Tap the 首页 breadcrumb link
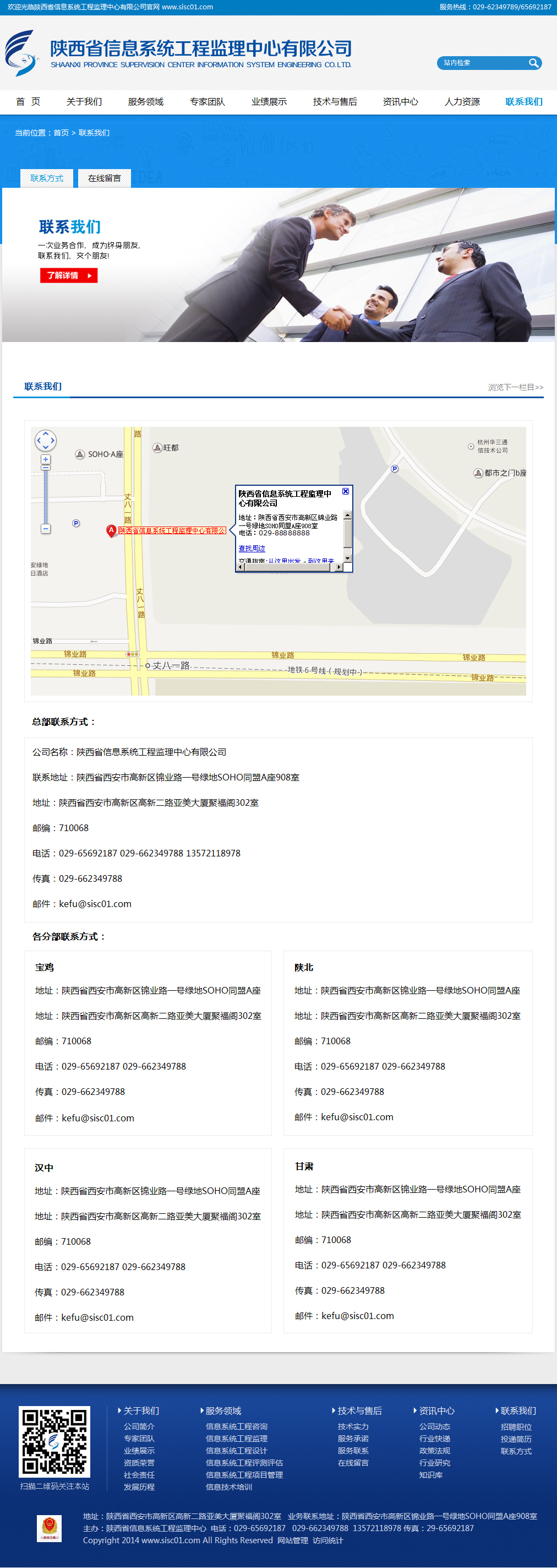The width and height of the screenshot is (557, 1568). point(61,133)
